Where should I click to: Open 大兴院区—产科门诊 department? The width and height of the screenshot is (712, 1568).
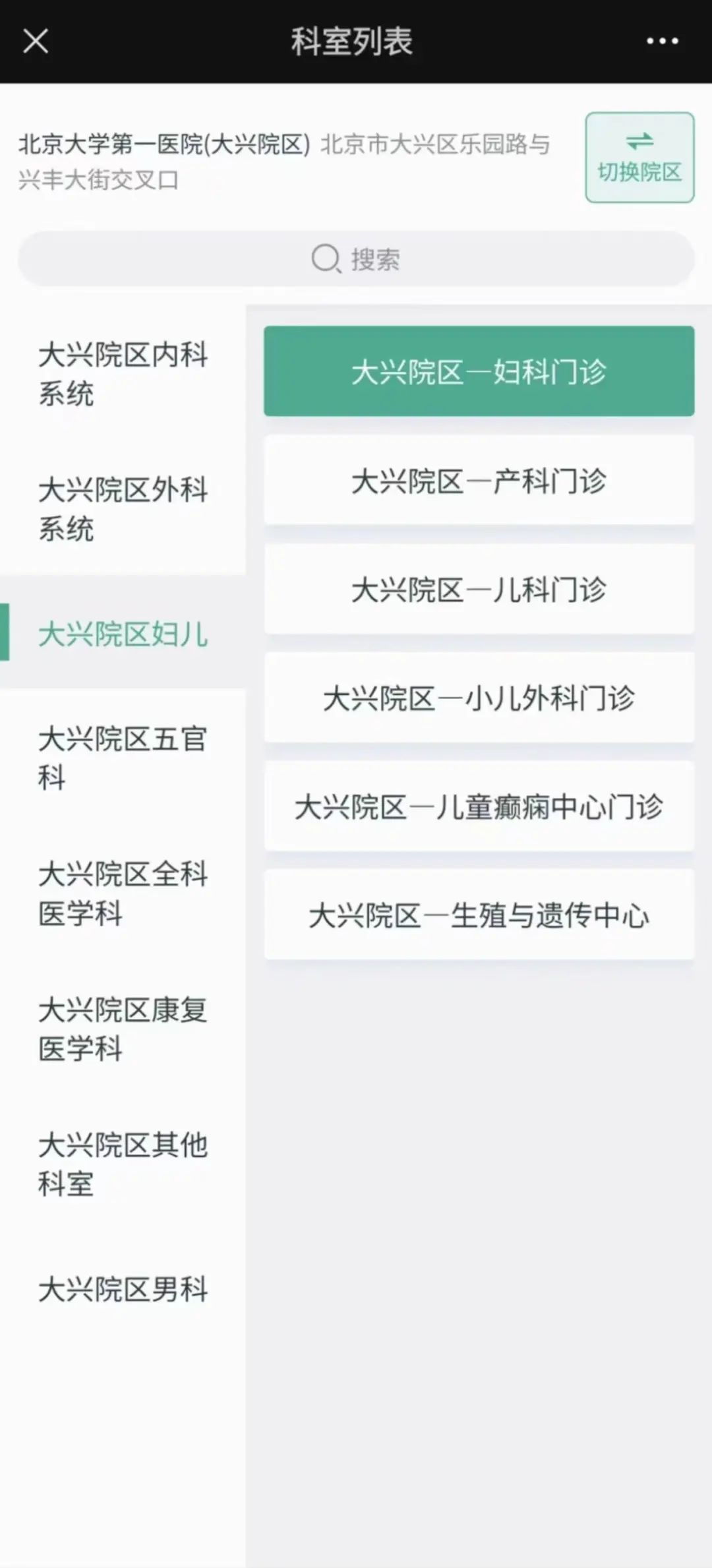tap(479, 481)
